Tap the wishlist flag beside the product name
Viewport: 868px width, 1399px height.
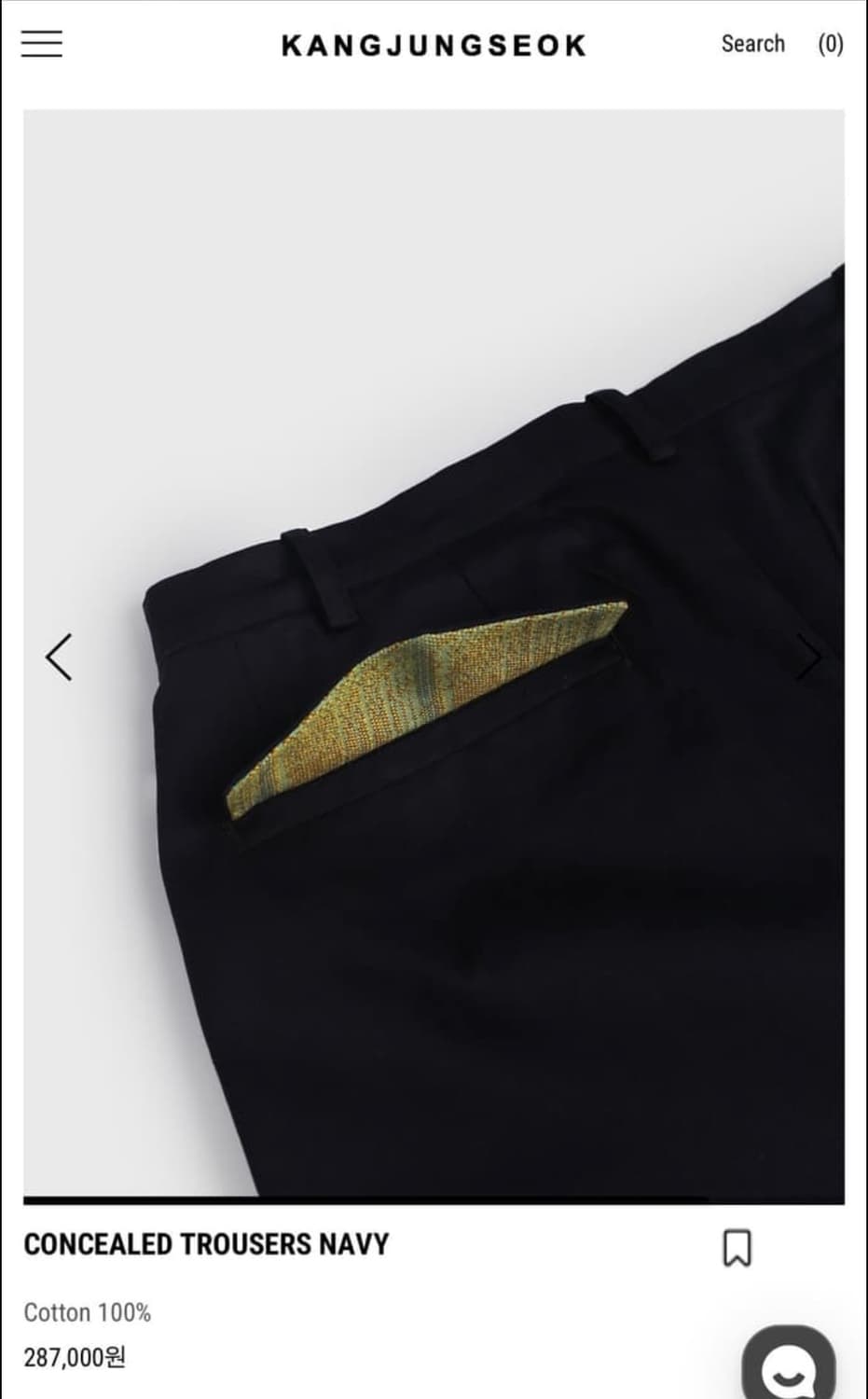(737, 1245)
